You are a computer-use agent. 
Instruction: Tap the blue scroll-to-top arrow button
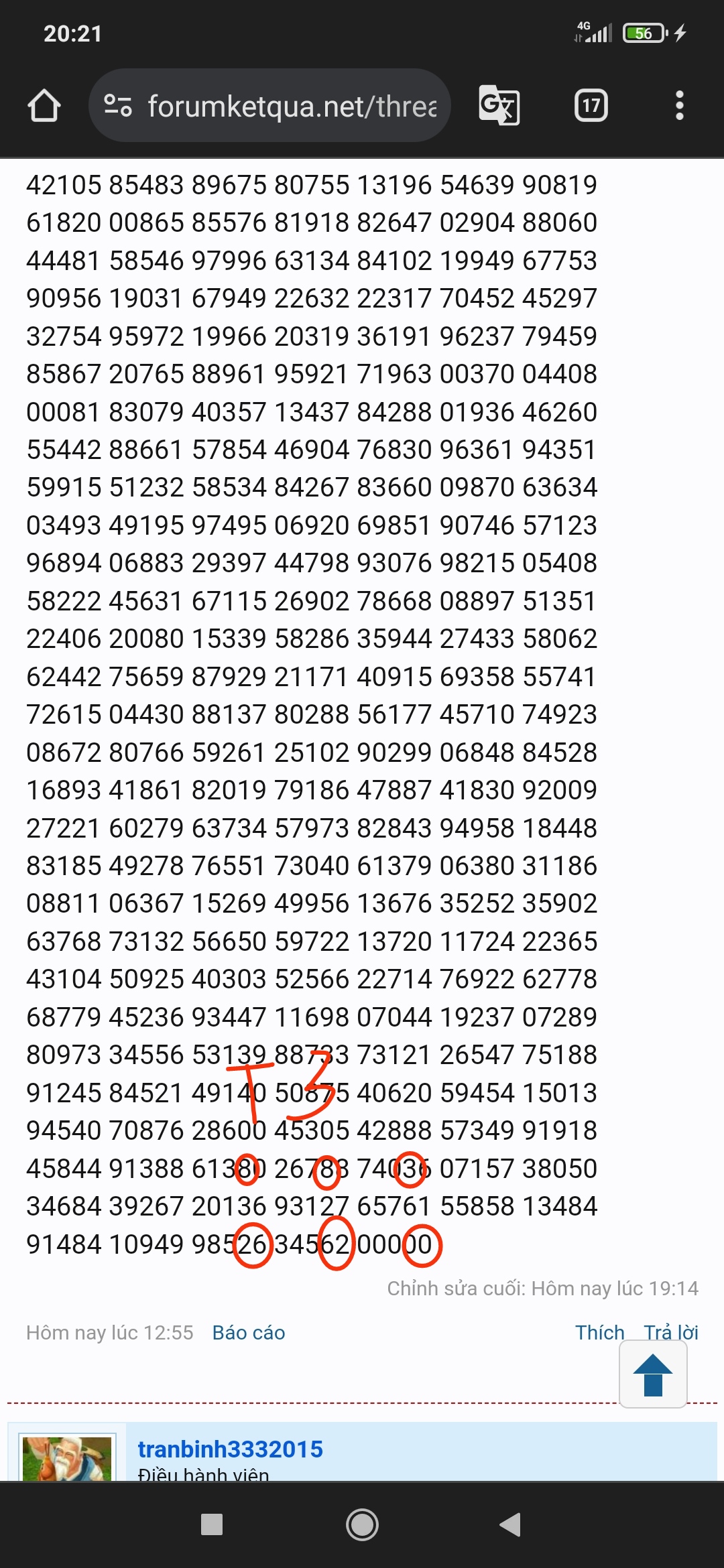coord(653,1374)
